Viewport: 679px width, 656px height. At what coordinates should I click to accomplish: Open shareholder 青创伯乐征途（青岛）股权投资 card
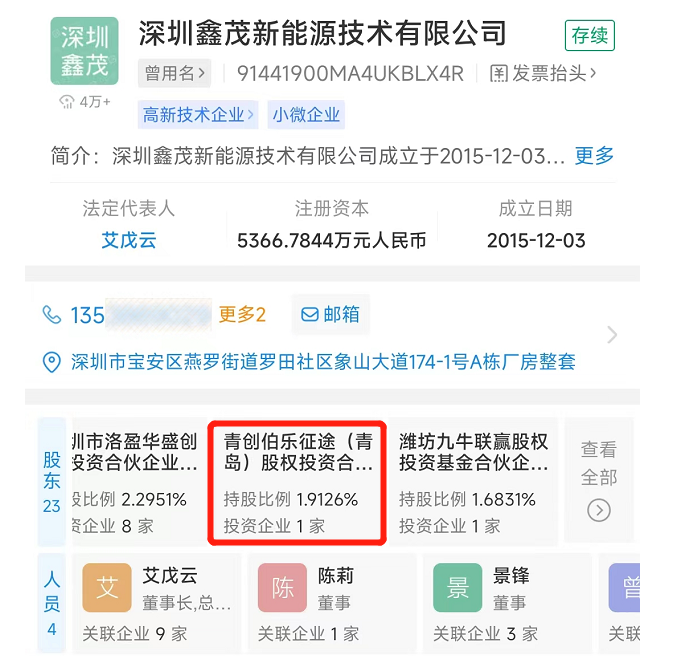pos(296,482)
